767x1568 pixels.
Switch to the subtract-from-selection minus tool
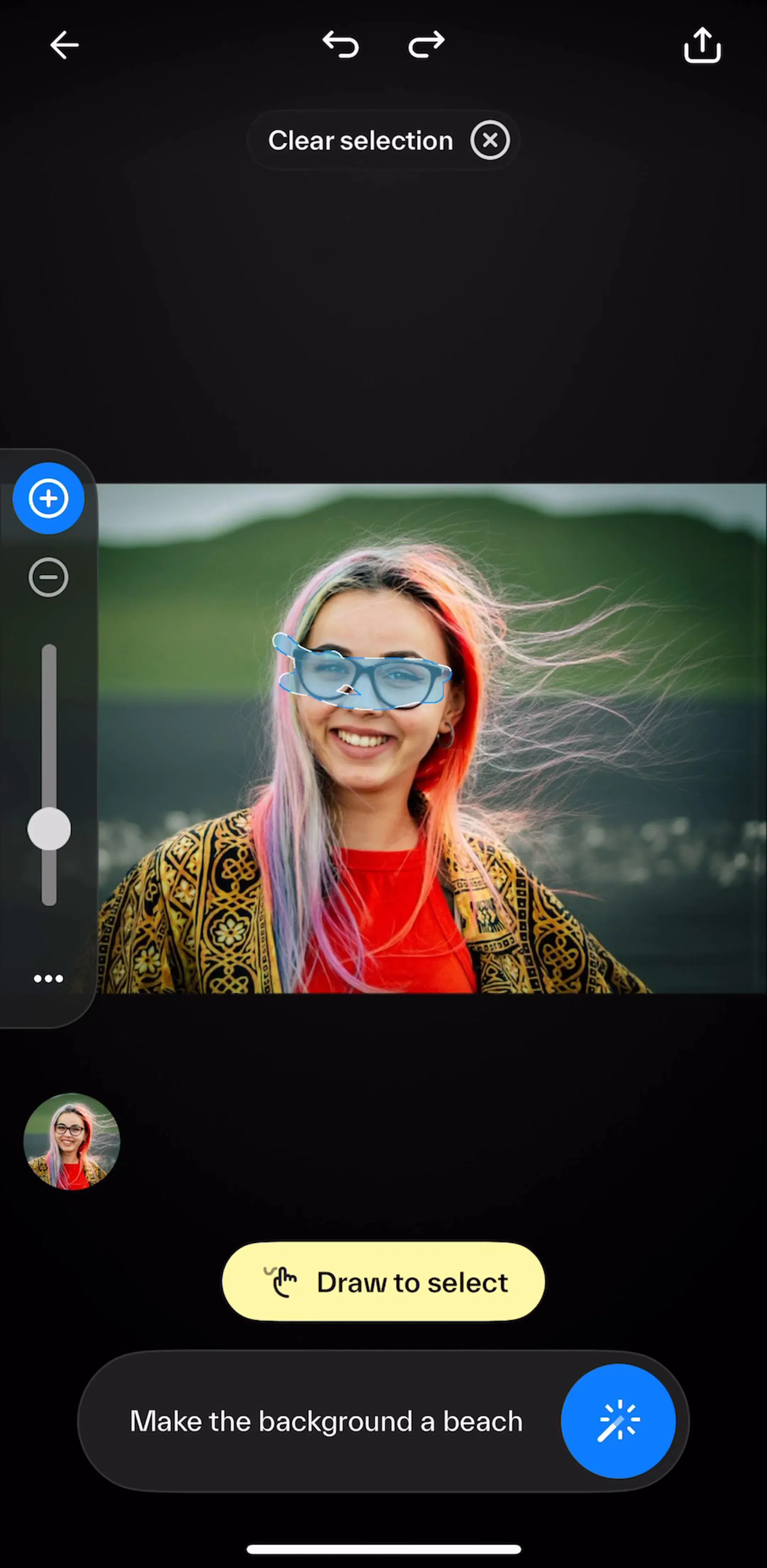click(x=49, y=577)
